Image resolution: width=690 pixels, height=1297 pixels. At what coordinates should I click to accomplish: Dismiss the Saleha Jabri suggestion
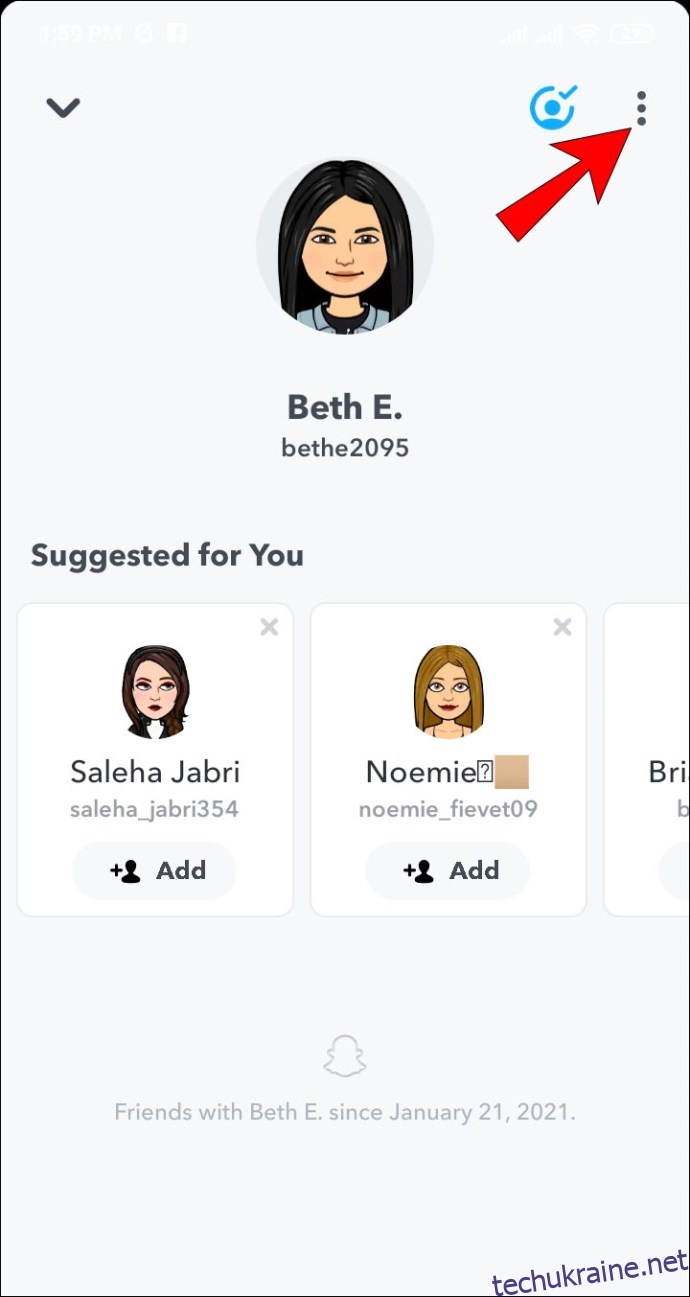click(269, 627)
